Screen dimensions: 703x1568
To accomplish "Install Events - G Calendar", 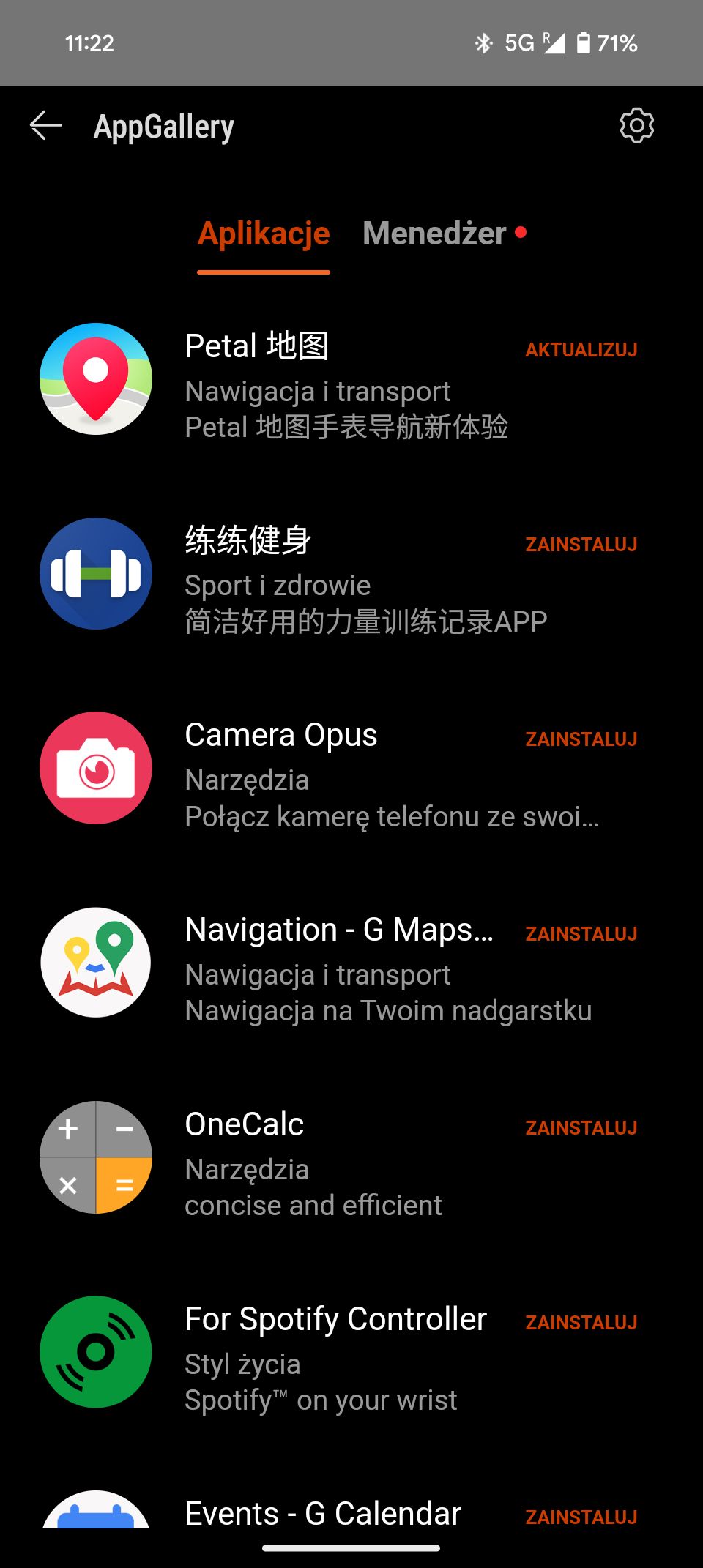I will pyautogui.click(x=581, y=1517).
